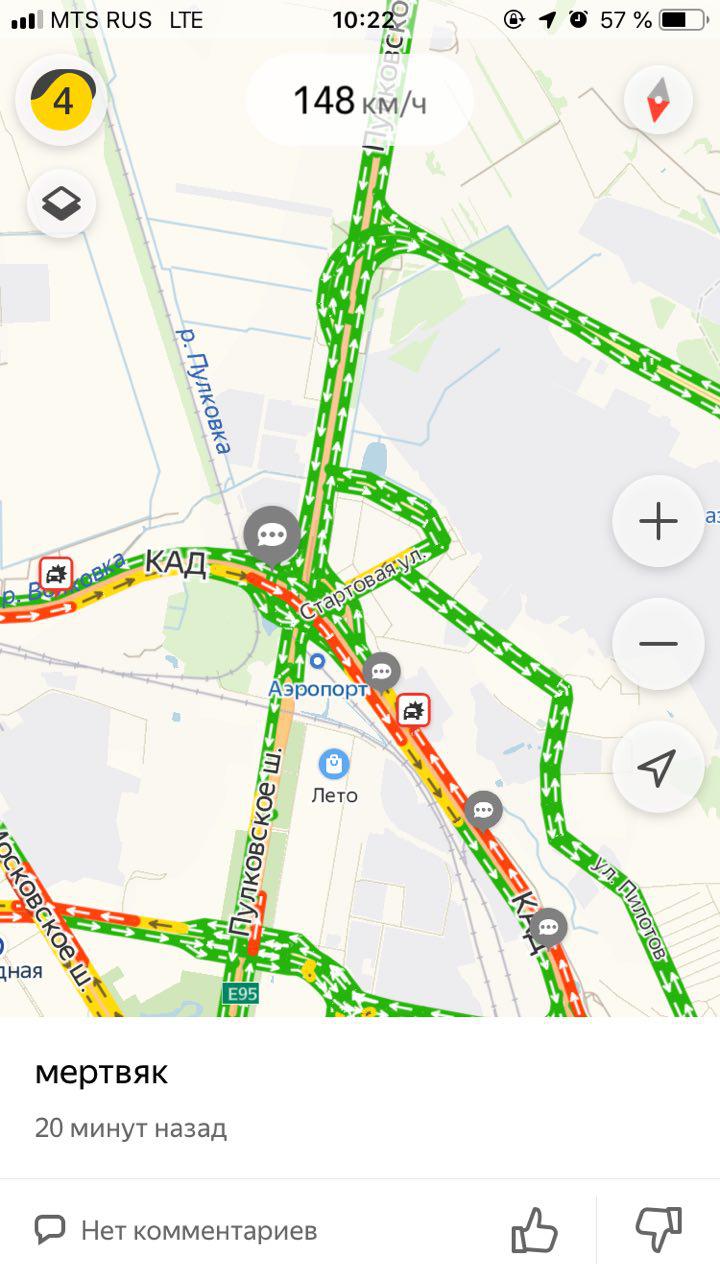Open the comment bubble above the КАД label
This screenshot has height=1280, width=720.
coord(272,534)
